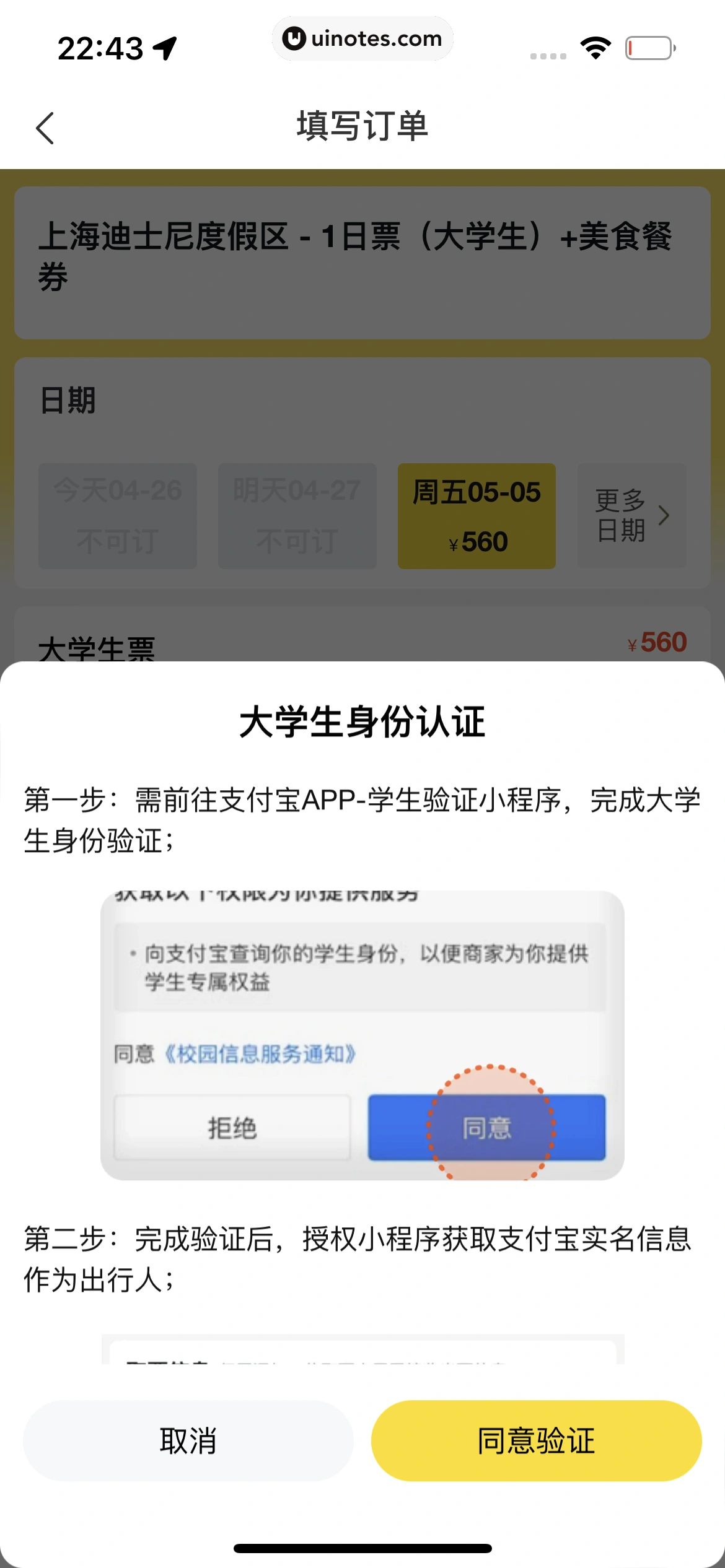This screenshot has width=725, height=1568.
Task: Go back from the 填写订单 page
Action: click(45, 128)
